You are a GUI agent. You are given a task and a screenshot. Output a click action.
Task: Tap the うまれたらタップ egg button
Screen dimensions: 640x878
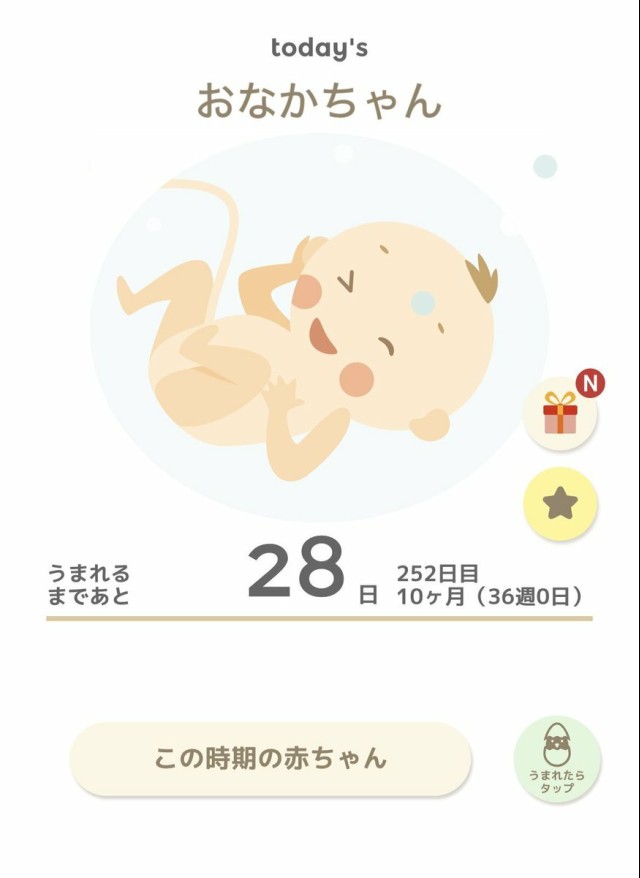557,759
